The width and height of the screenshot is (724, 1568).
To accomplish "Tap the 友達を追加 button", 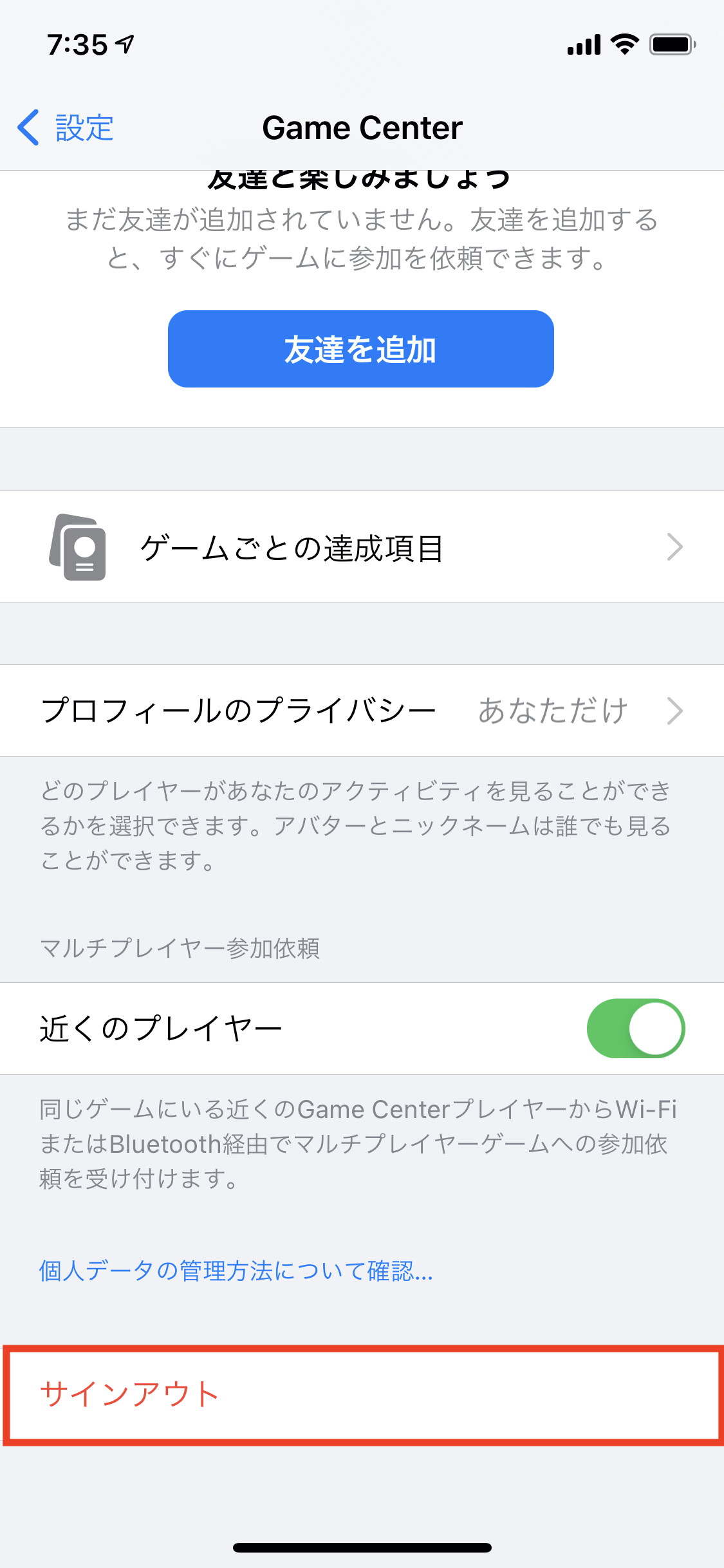I will [360, 349].
